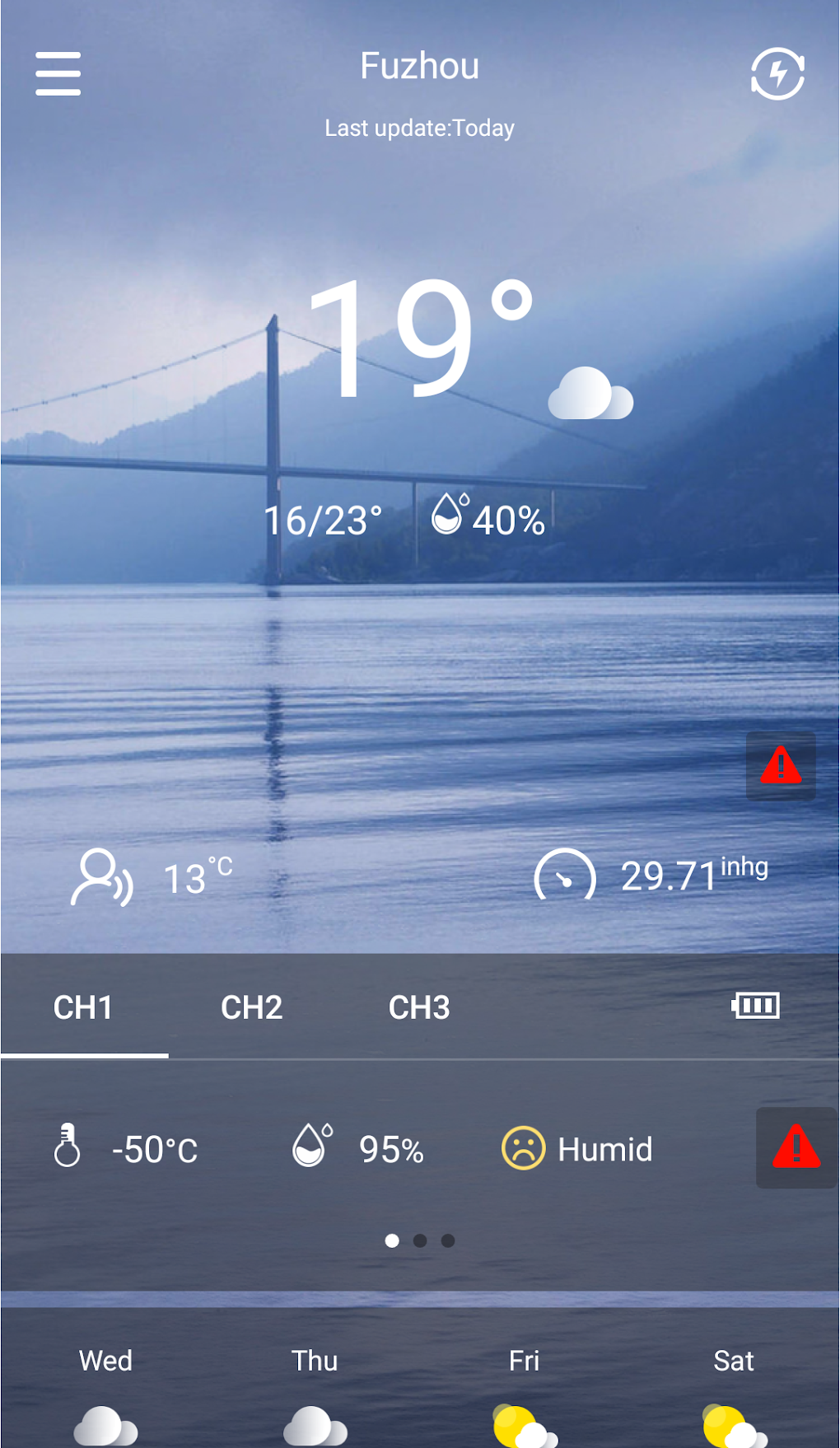Tap the Last update:Today label
Viewport: 840px width, 1448px height.
coord(419,128)
